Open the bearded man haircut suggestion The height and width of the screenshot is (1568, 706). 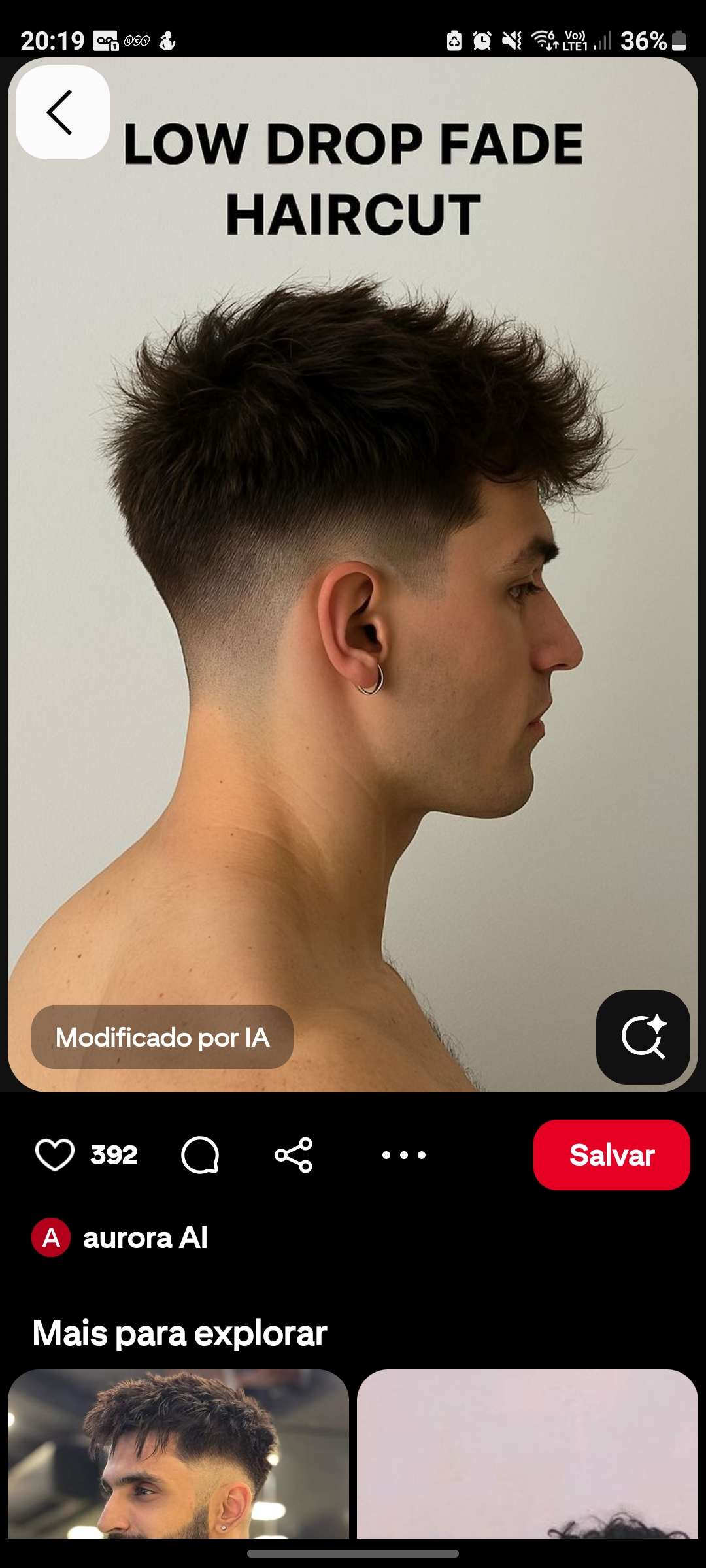(178, 1454)
